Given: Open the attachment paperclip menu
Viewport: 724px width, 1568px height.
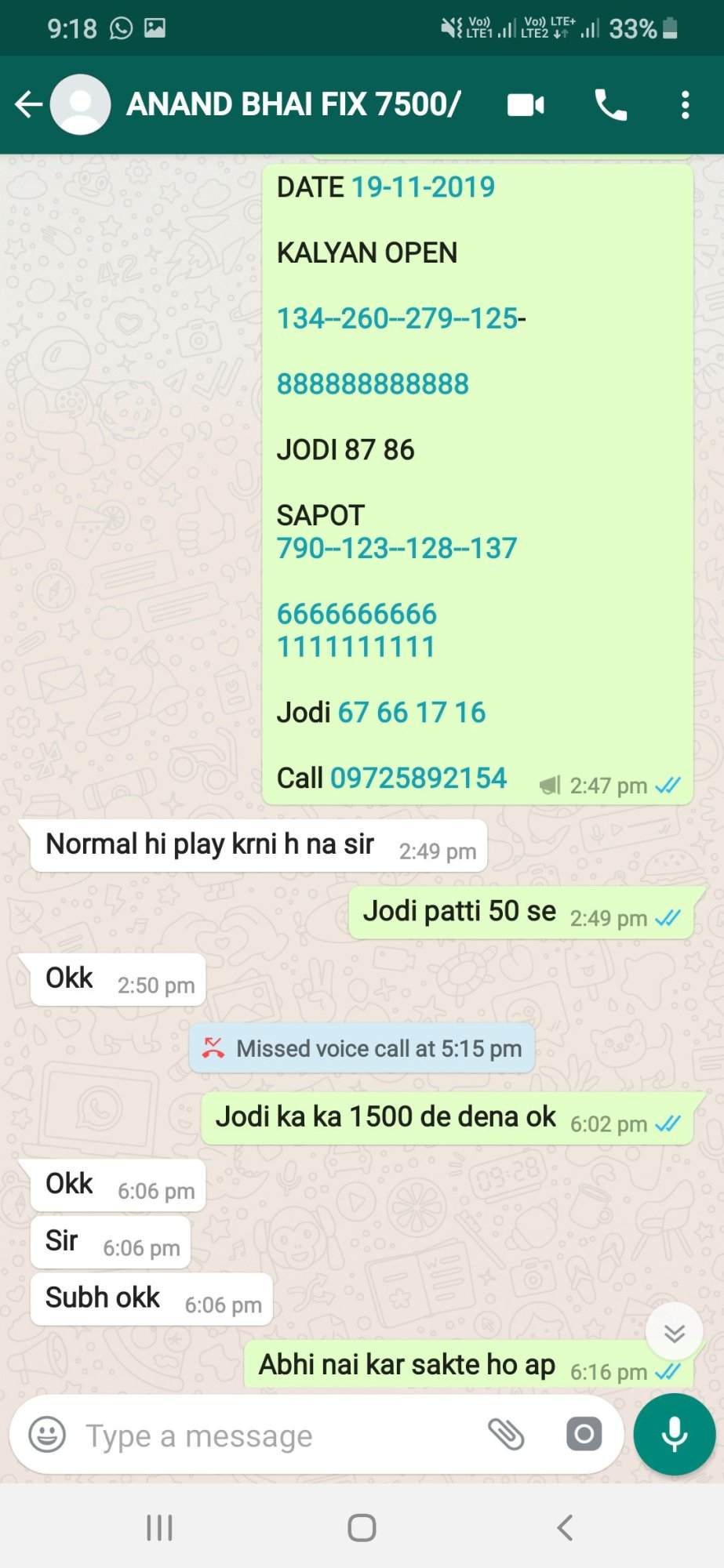Looking at the screenshot, I should (x=507, y=1435).
